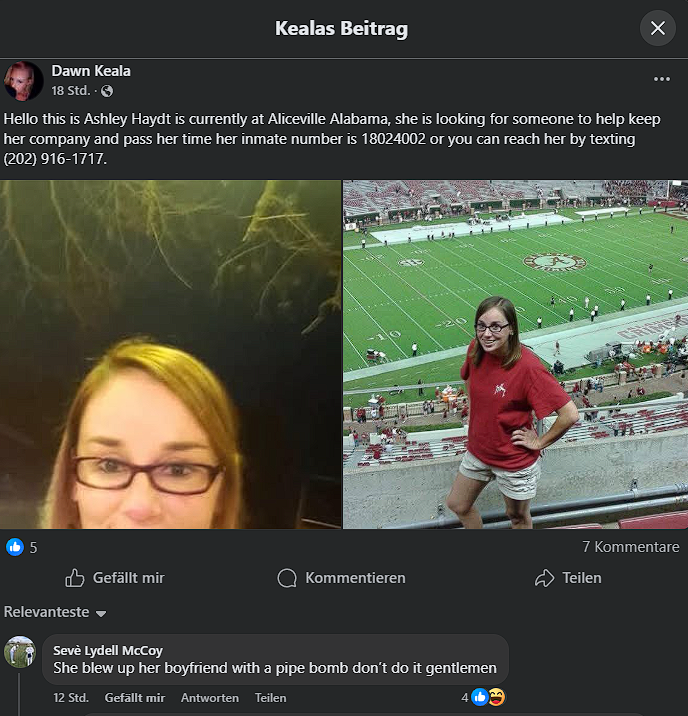Image resolution: width=688 pixels, height=716 pixels.
Task: Share the post via Teilen
Action: 568,578
